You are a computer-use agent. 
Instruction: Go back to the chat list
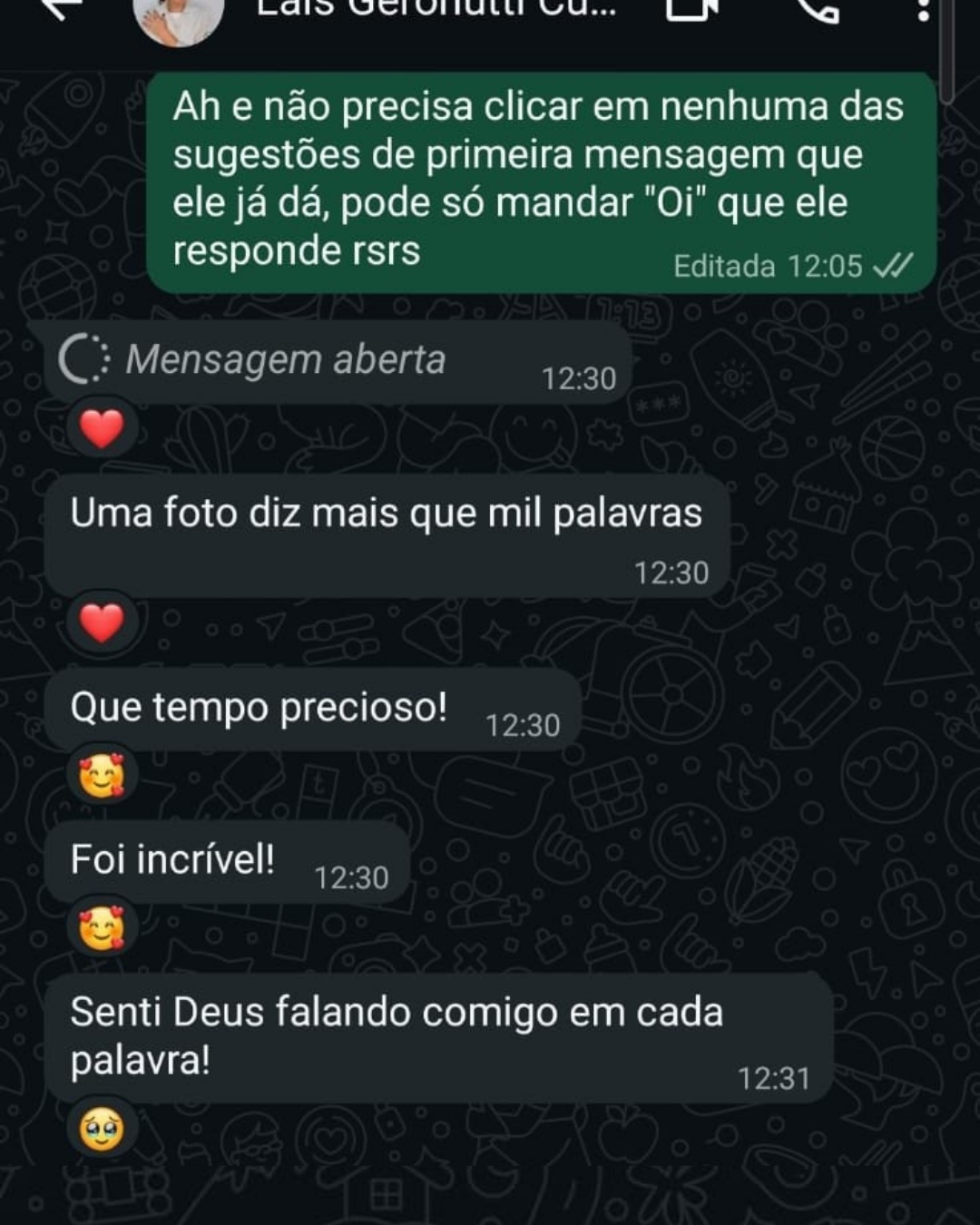click(x=62, y=9)
